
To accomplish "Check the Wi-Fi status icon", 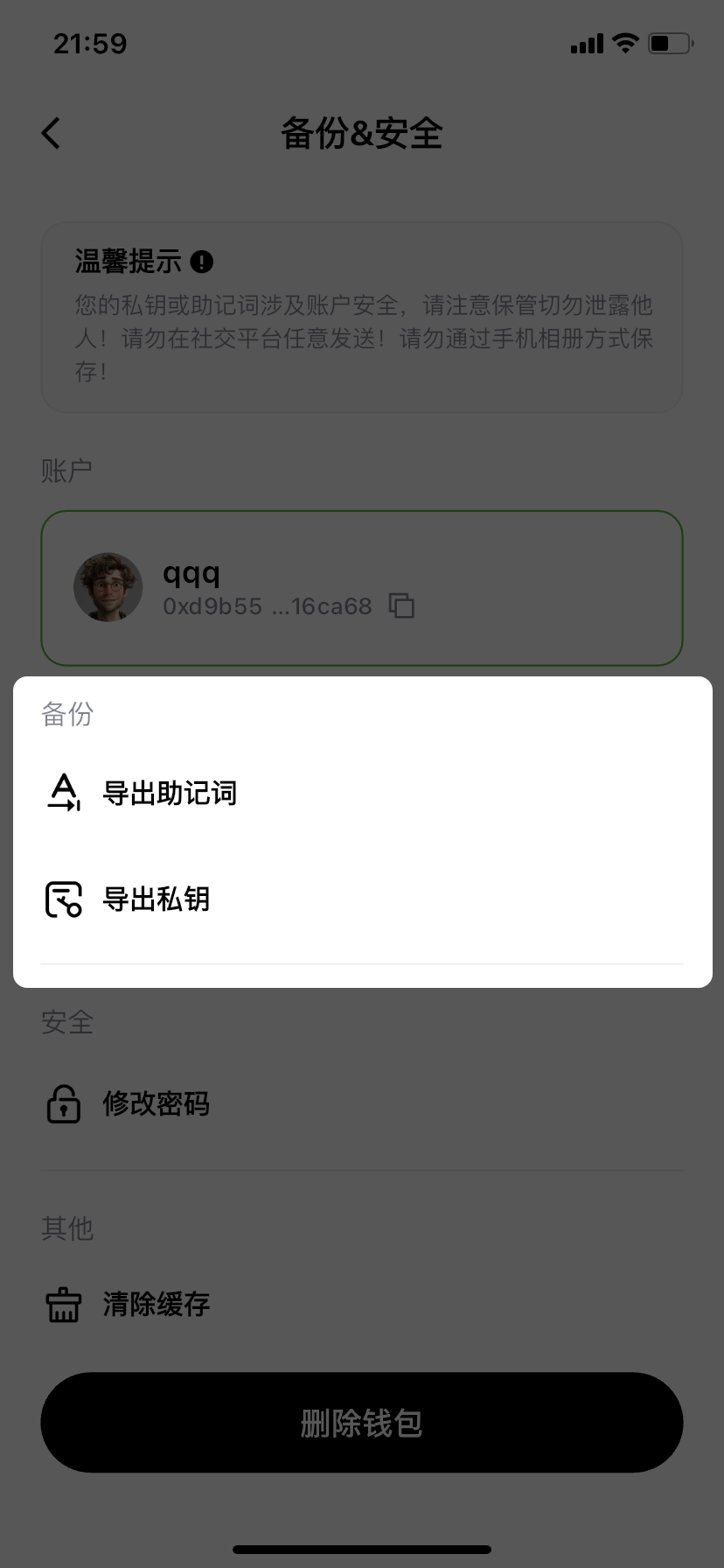I will tap(624, 43).
